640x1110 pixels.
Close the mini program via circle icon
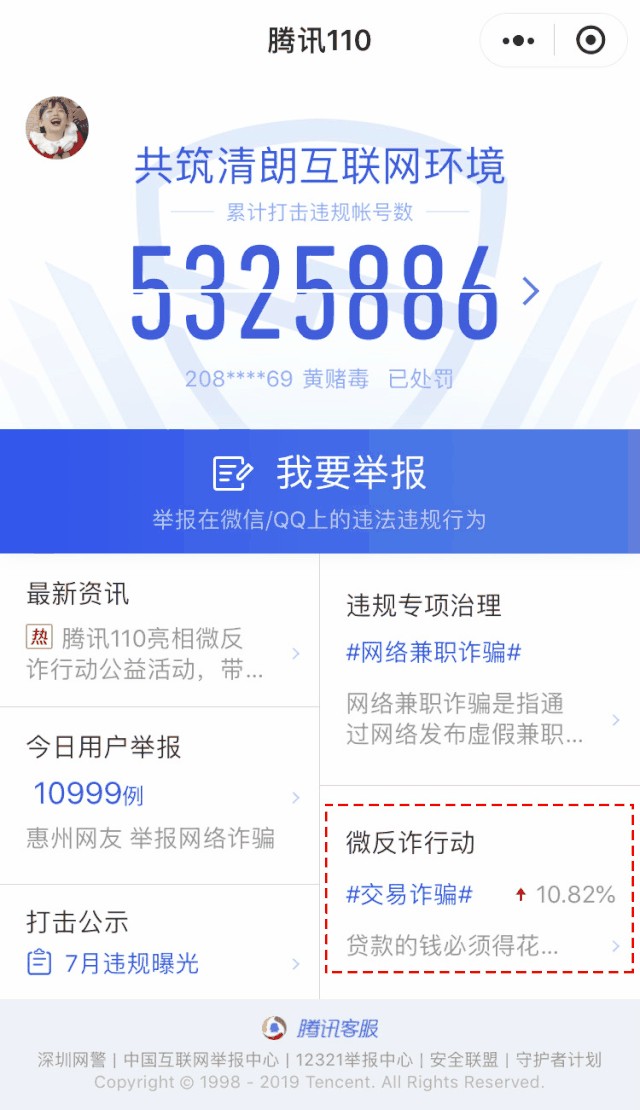coord(591,41)
